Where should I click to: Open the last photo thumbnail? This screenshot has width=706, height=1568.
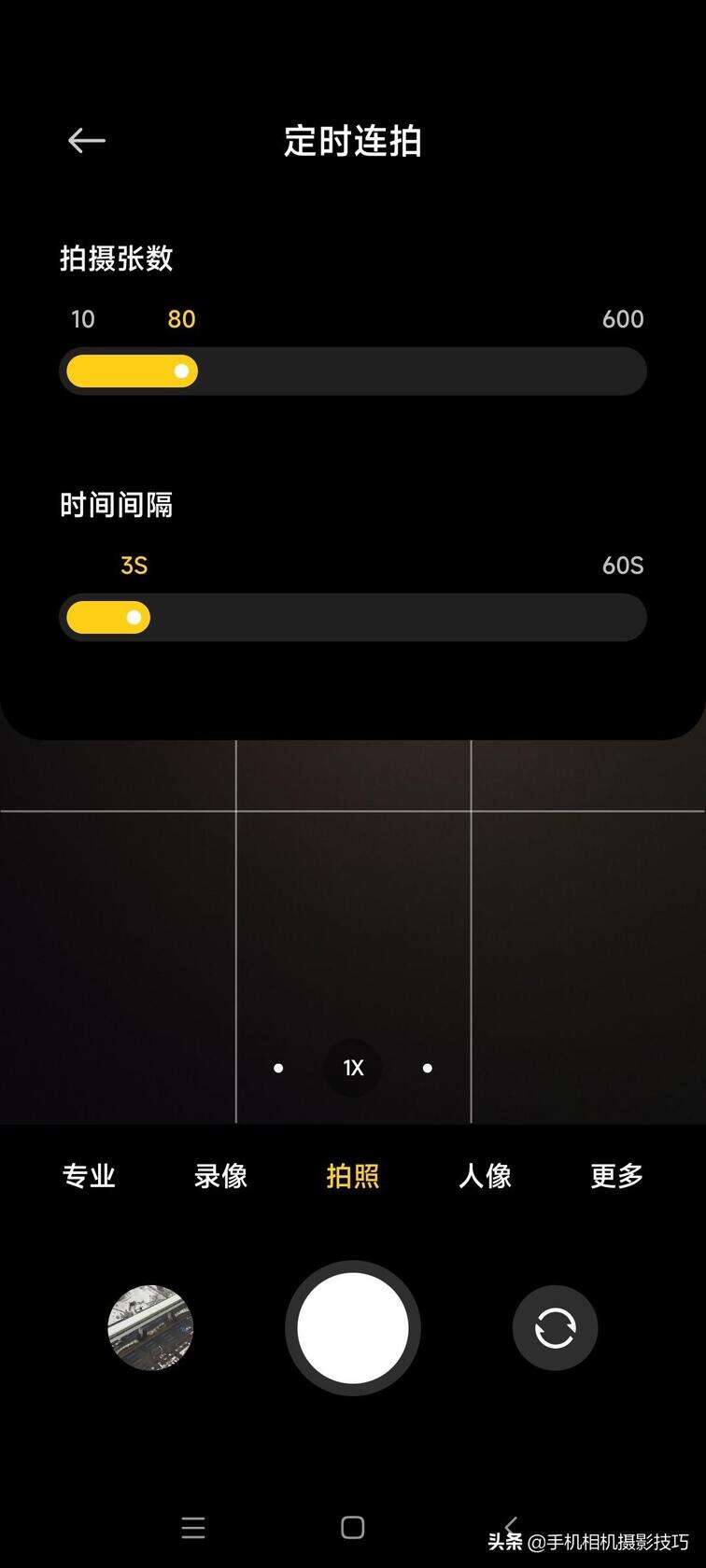pyautogui.click(x=150, y=1328)
